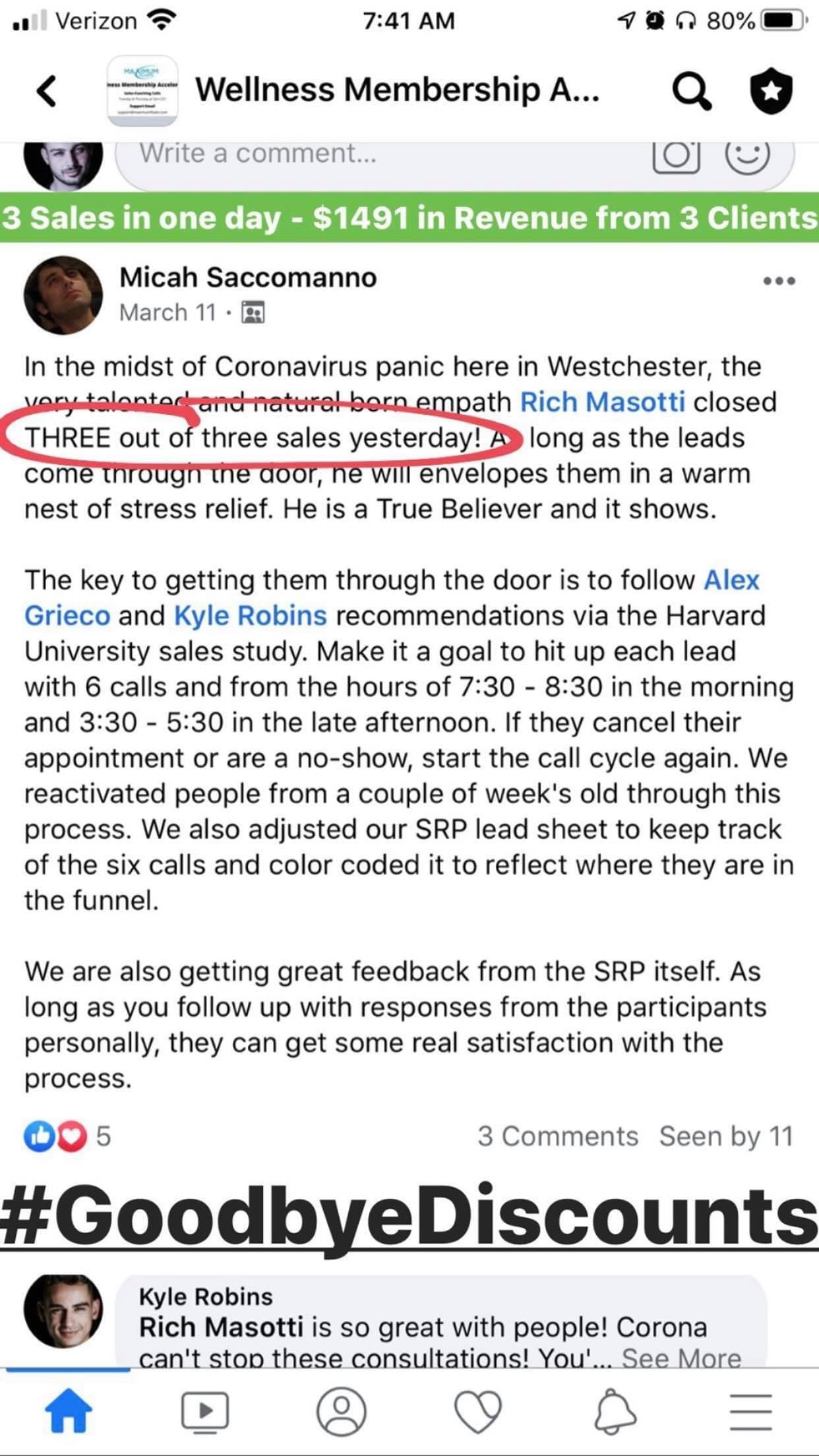
Task: Tap the Write a comment field
Action: click(382, 154)
